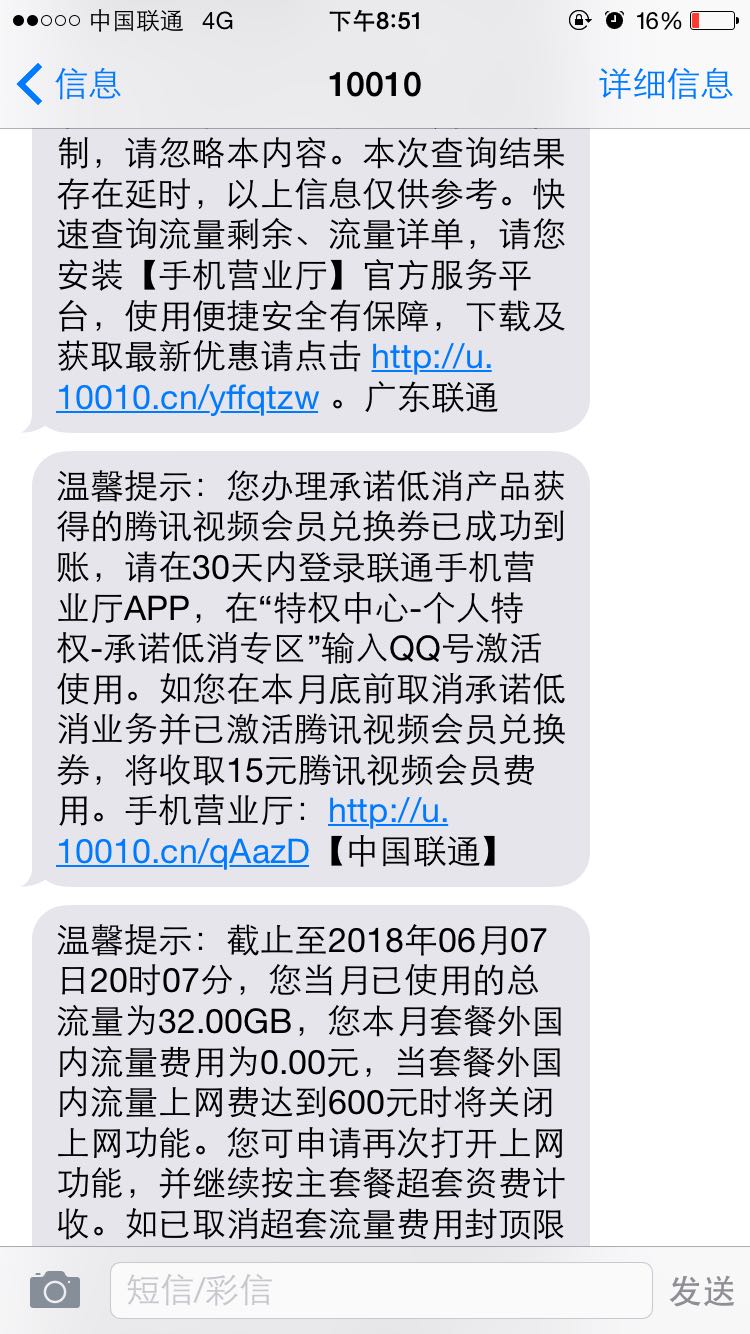This screenshot has width=750, height=1334.
Task: Focus the 短信/彩信 message field
Action: tap(381, 1290)
